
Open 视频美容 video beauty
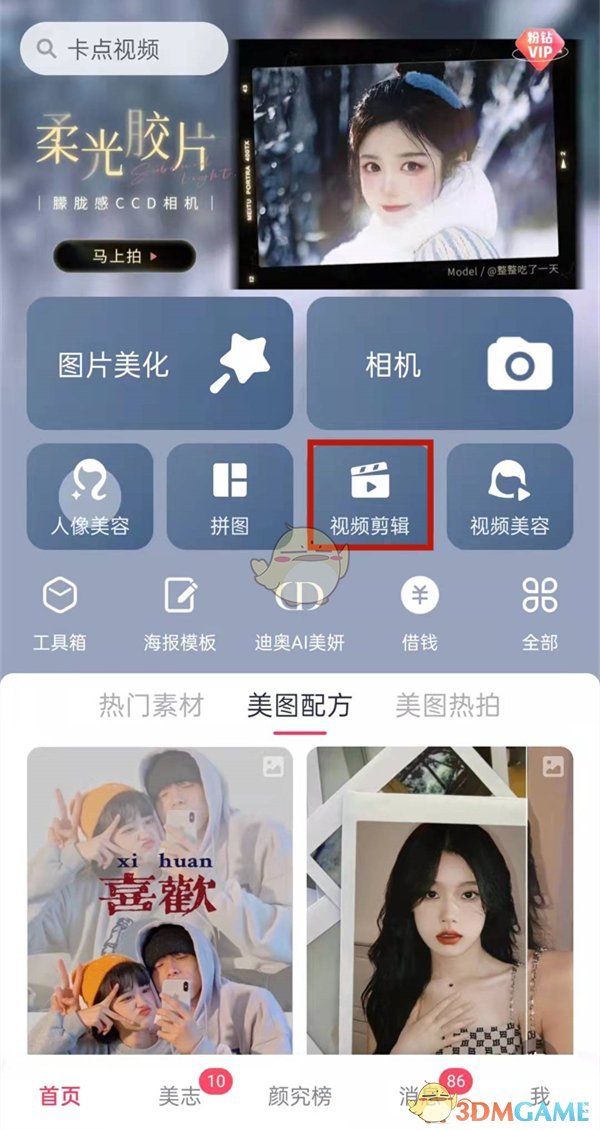(x=509, y=497)
